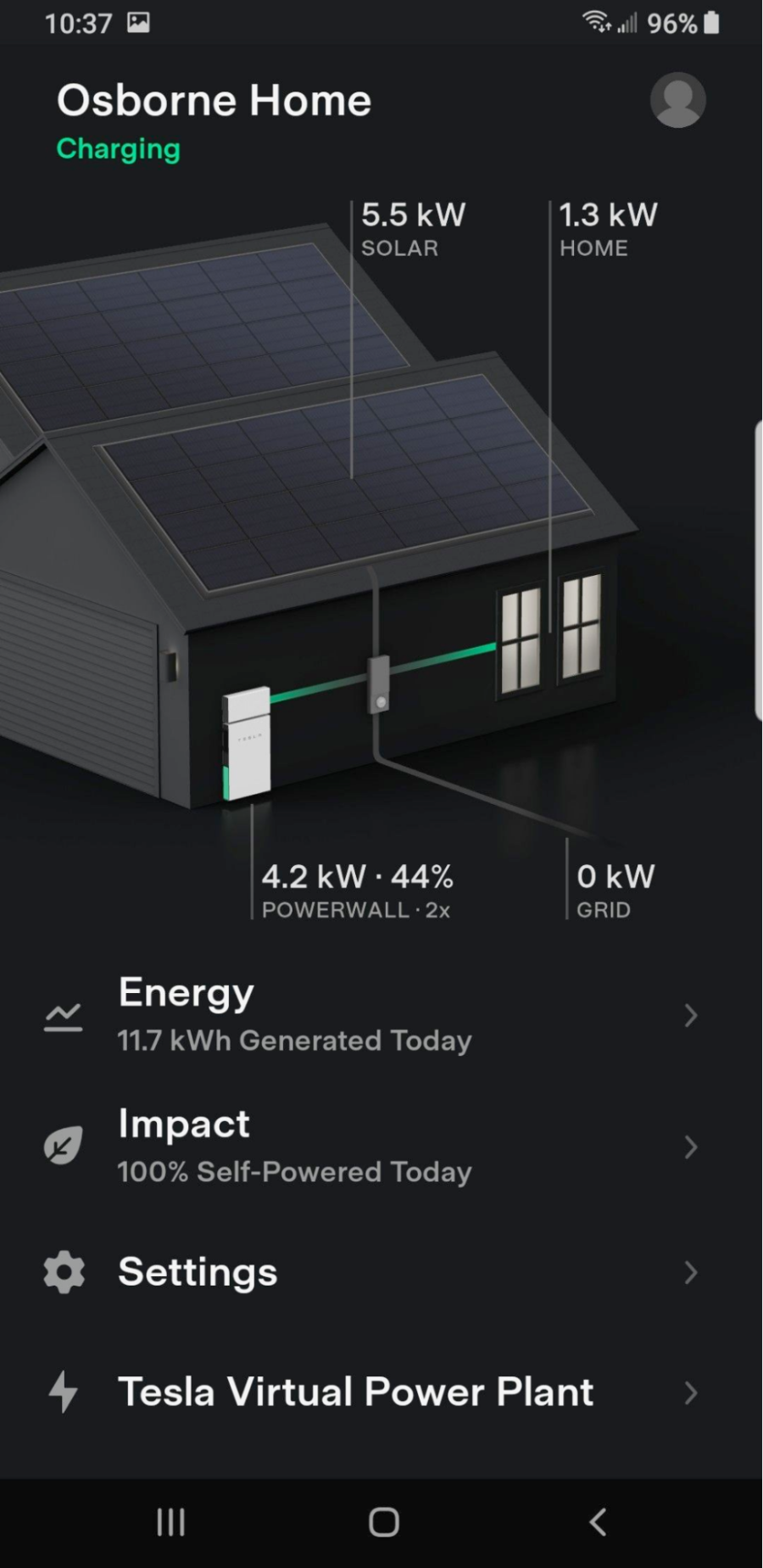Open the profile avatar icon
763x1568 pixels.
click(x=677, y=100)
